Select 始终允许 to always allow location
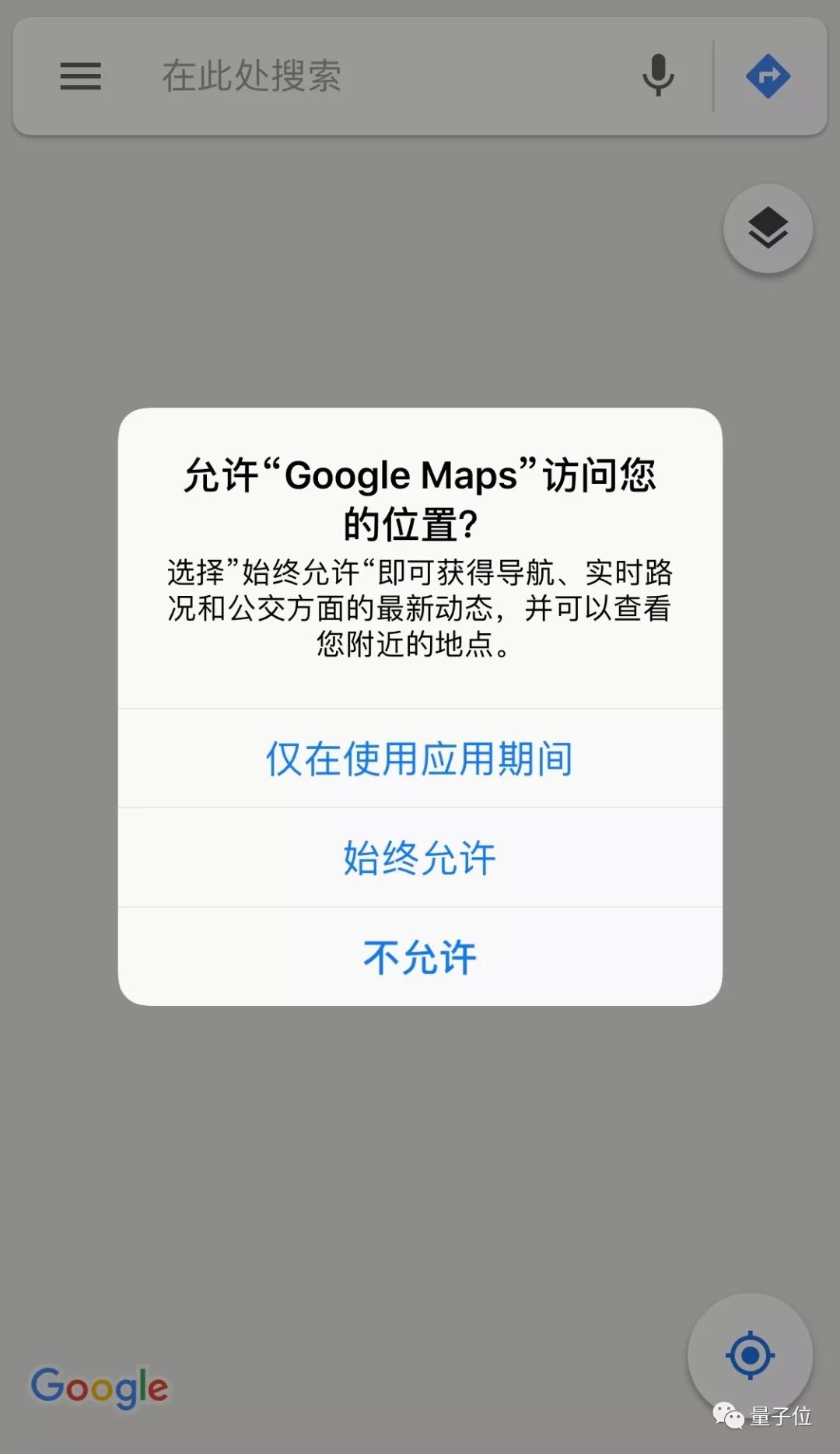Viewport: 840px width, 1454px height. pos(420,858)
